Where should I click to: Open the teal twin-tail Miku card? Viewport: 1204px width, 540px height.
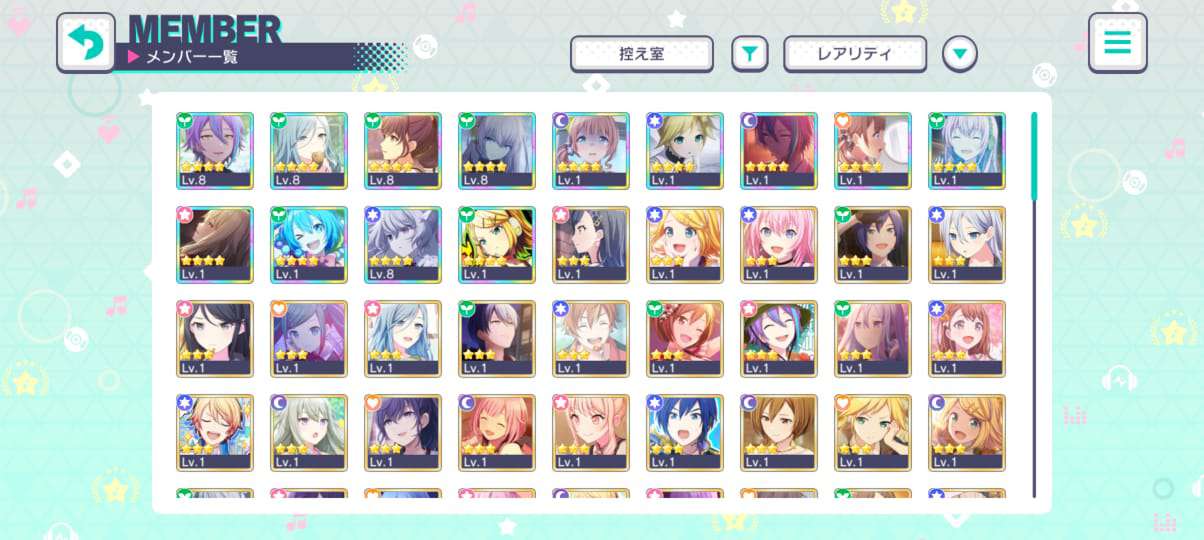(x=309, y=244)
